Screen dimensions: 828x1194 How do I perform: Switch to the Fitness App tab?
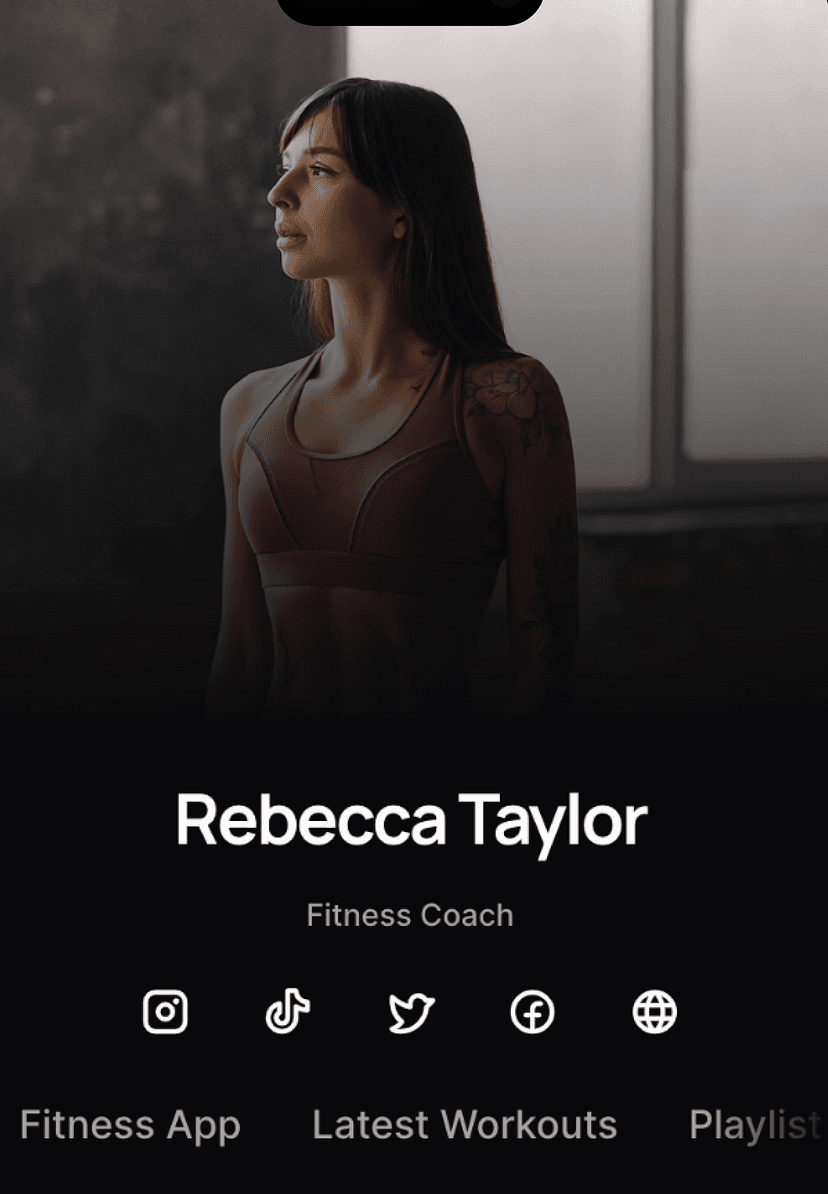[x=130, y=1125]
